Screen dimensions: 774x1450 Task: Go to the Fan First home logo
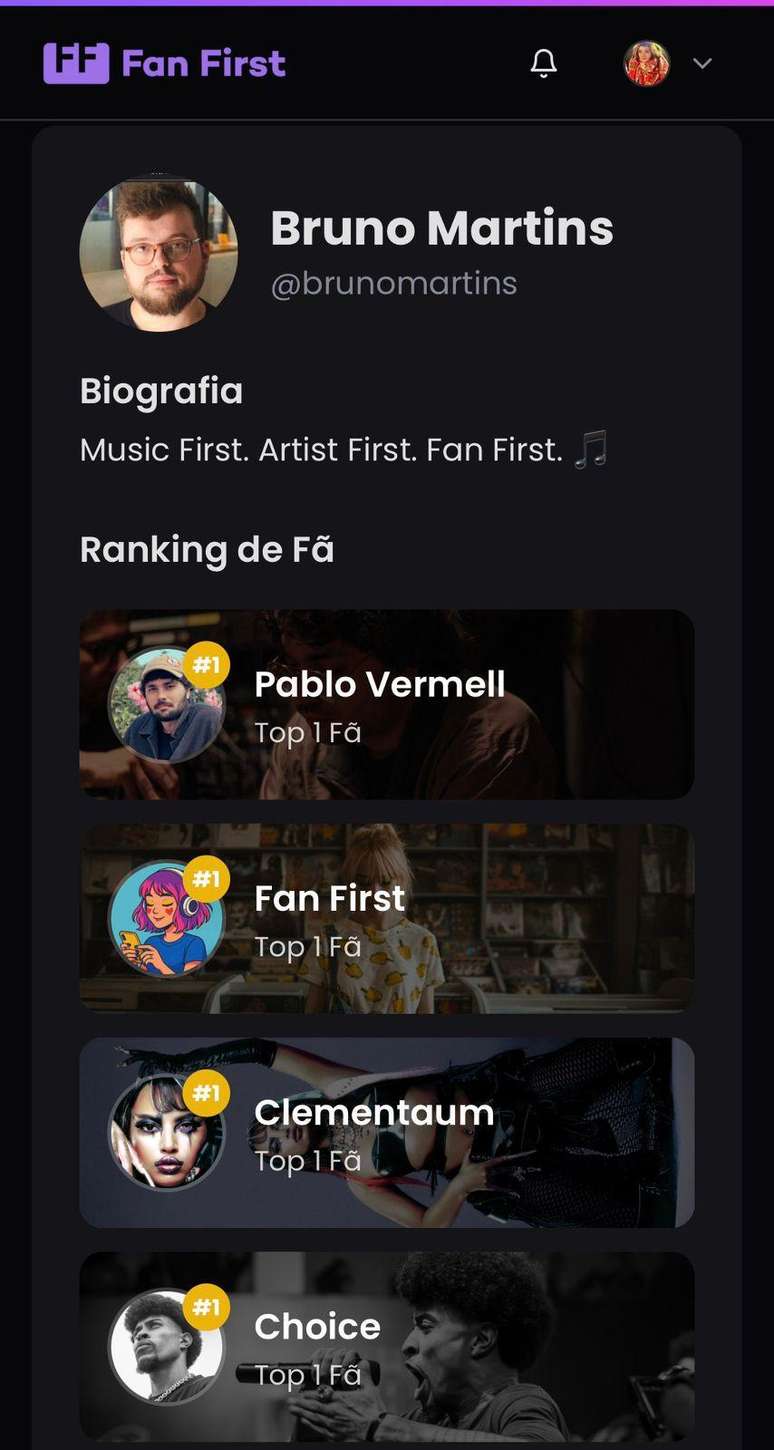tap(165, 64)
